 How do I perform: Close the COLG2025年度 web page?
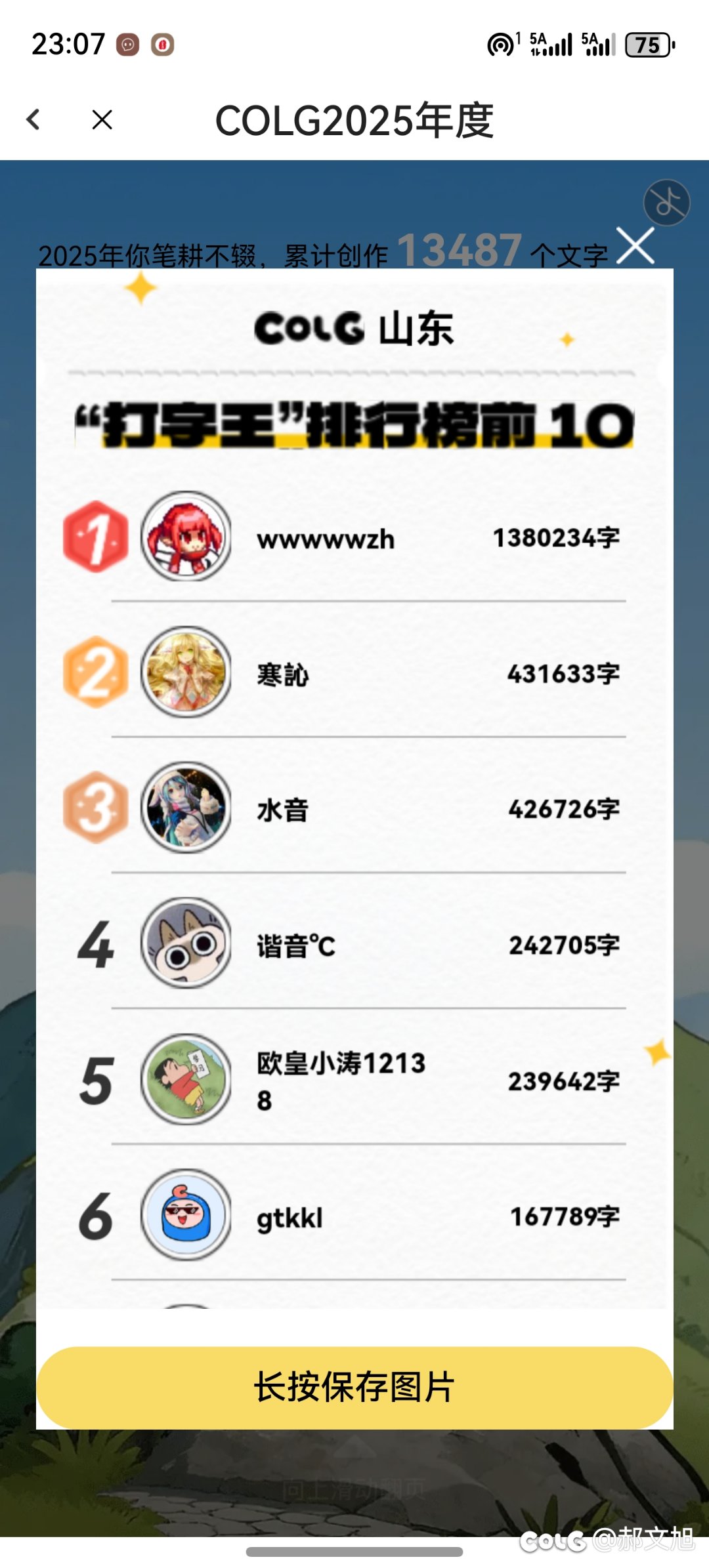pyautogui.click(x=102, y=119)
